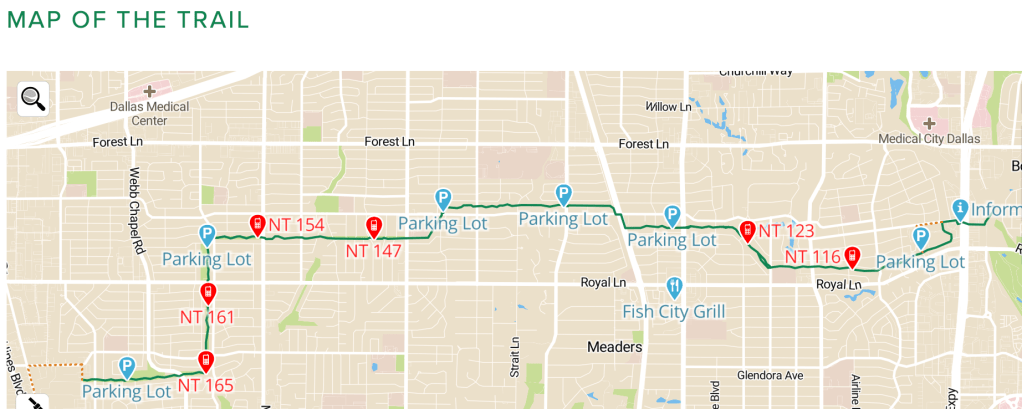Tap the NT 161 marker pin

208,294
